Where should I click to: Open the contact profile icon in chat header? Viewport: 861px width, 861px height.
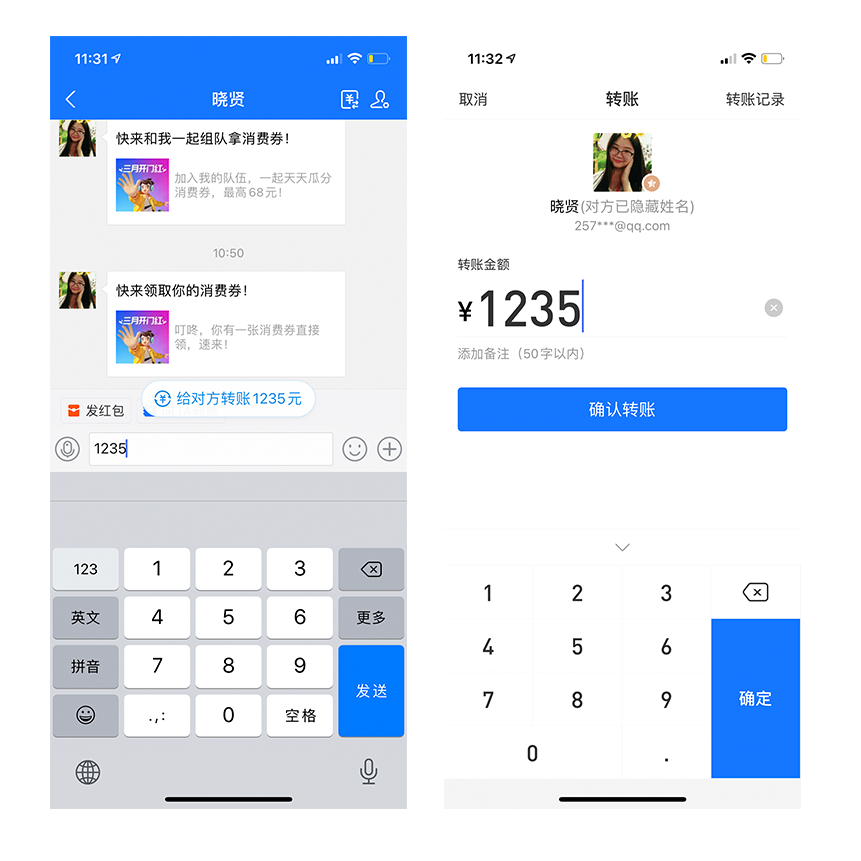point(379,99)
